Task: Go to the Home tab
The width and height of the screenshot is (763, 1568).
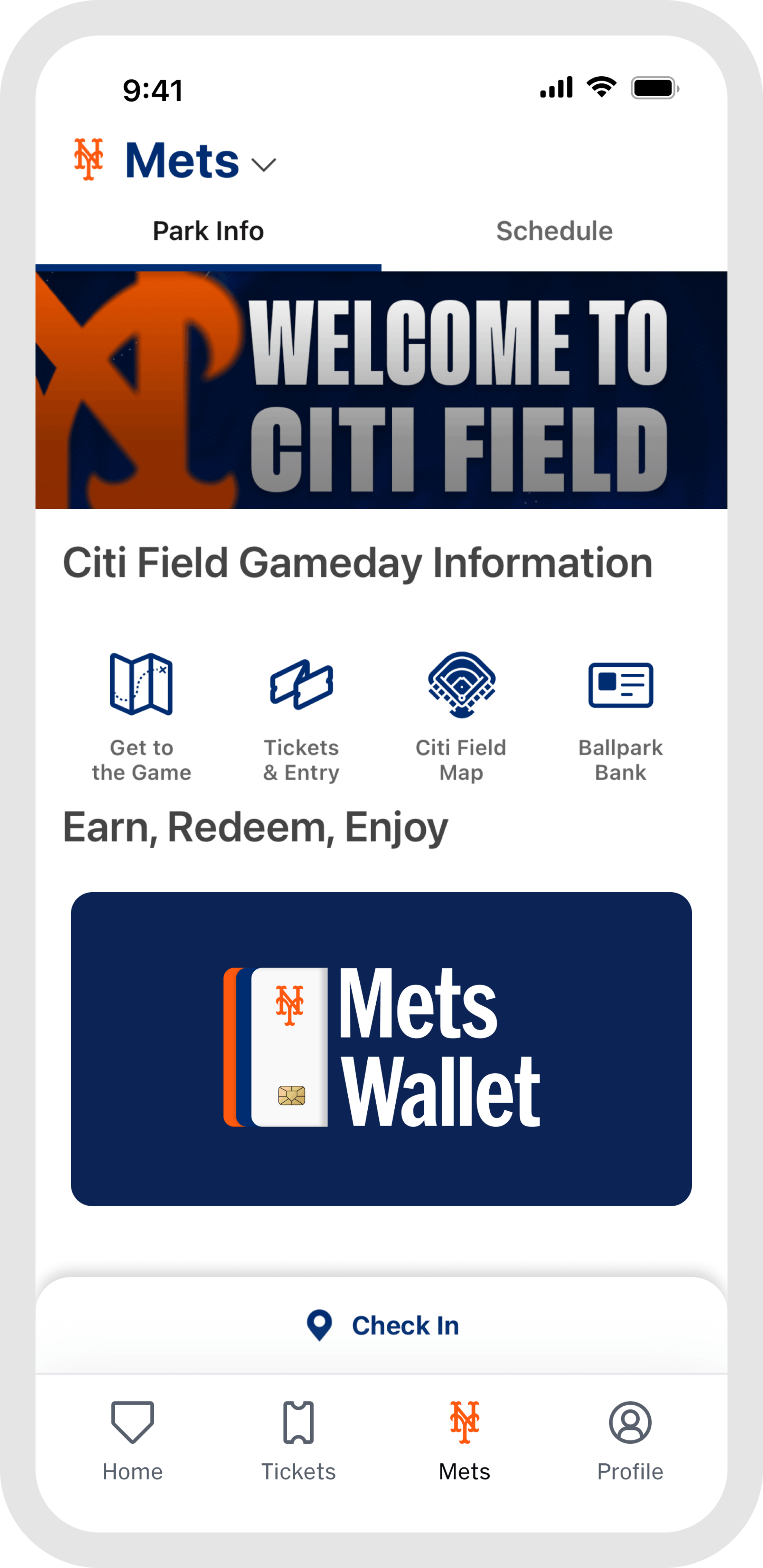Action: point(133,1440)
